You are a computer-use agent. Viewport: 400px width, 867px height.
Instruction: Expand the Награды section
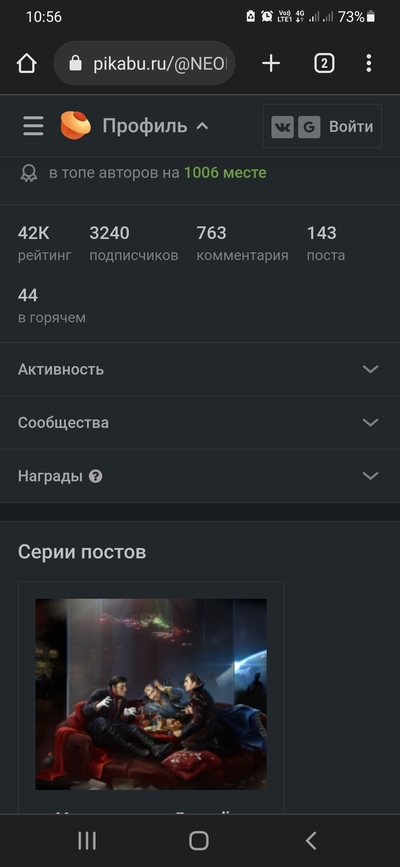(x=200, y=476)
